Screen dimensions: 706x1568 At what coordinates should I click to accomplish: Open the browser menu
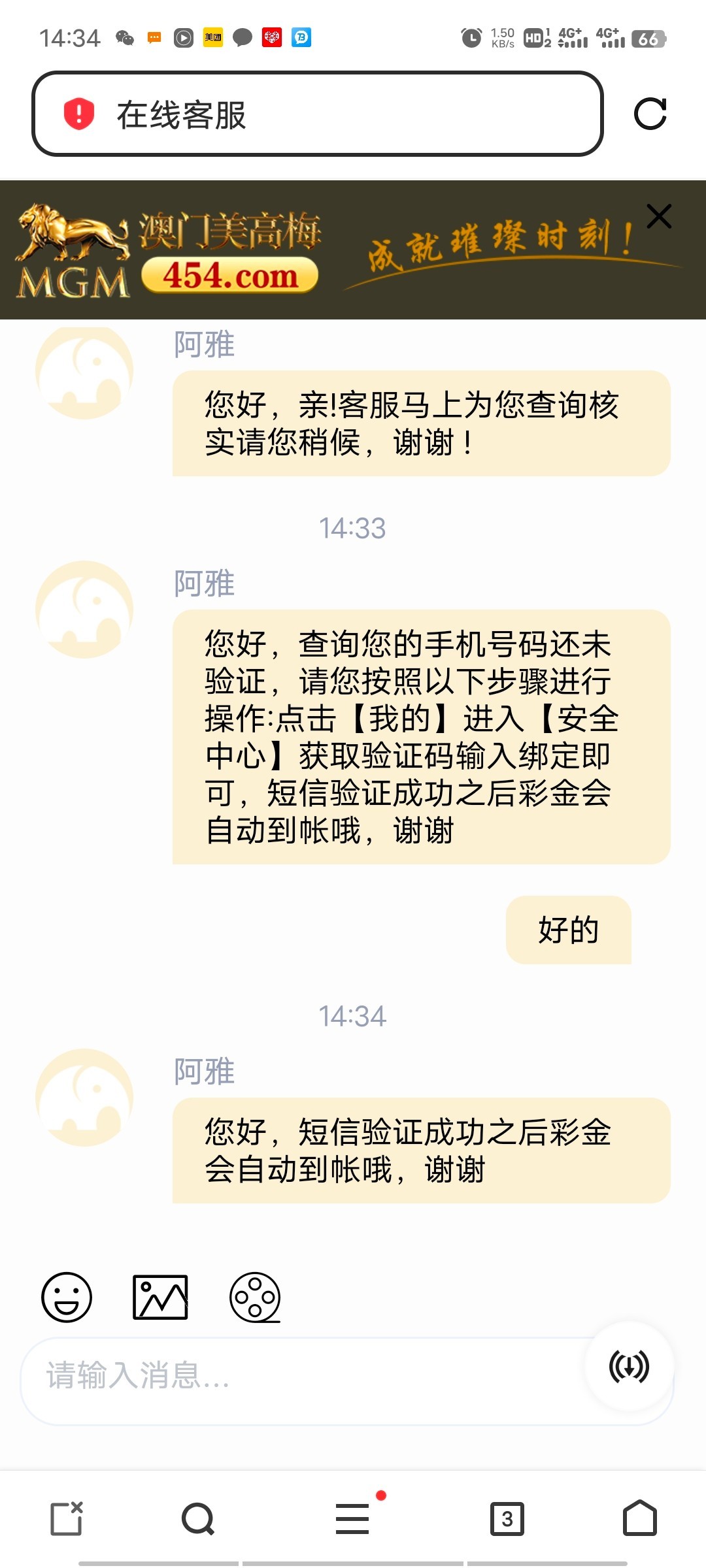pyautogui.click(x=353, y=1518)
